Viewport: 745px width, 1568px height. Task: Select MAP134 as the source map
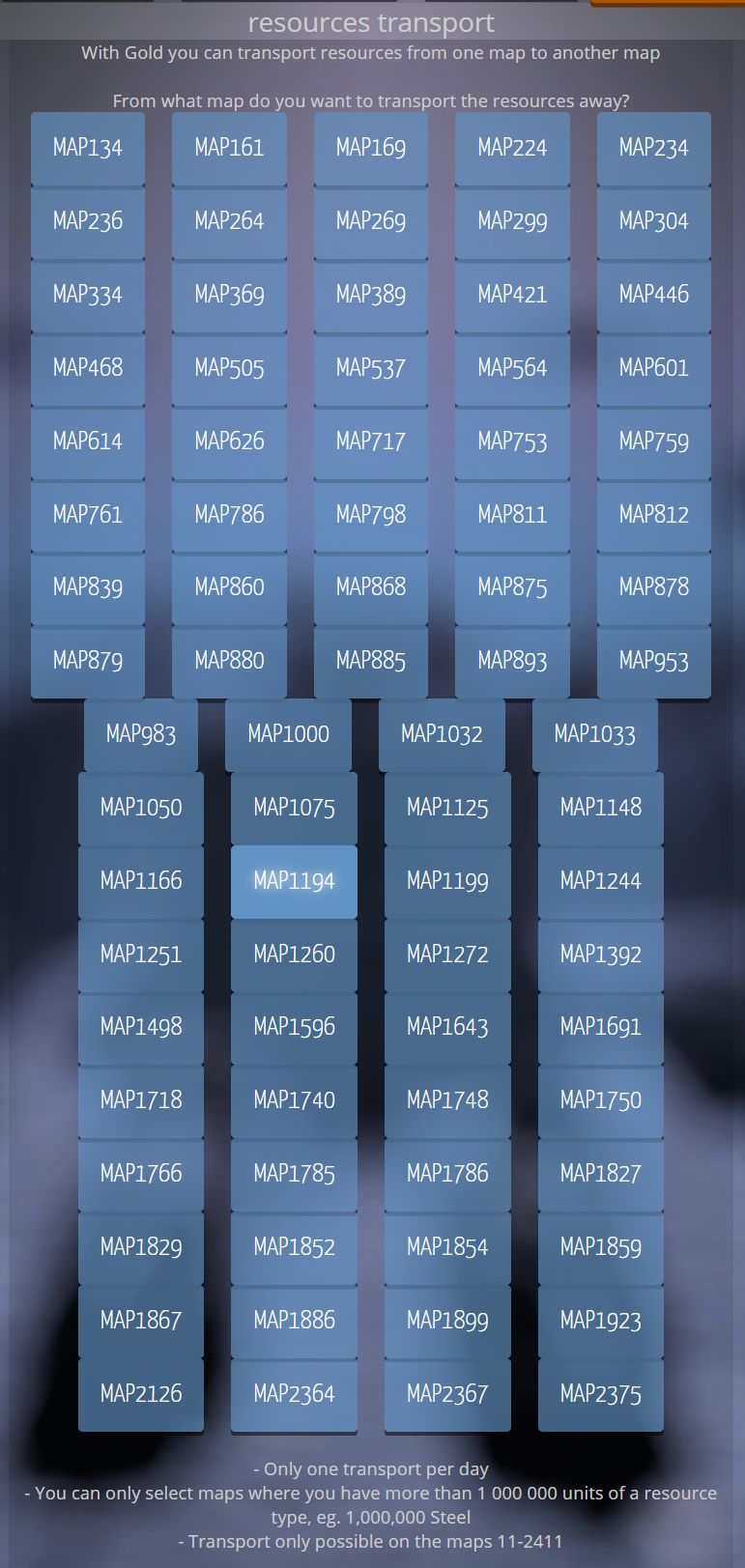click(88, 148)
